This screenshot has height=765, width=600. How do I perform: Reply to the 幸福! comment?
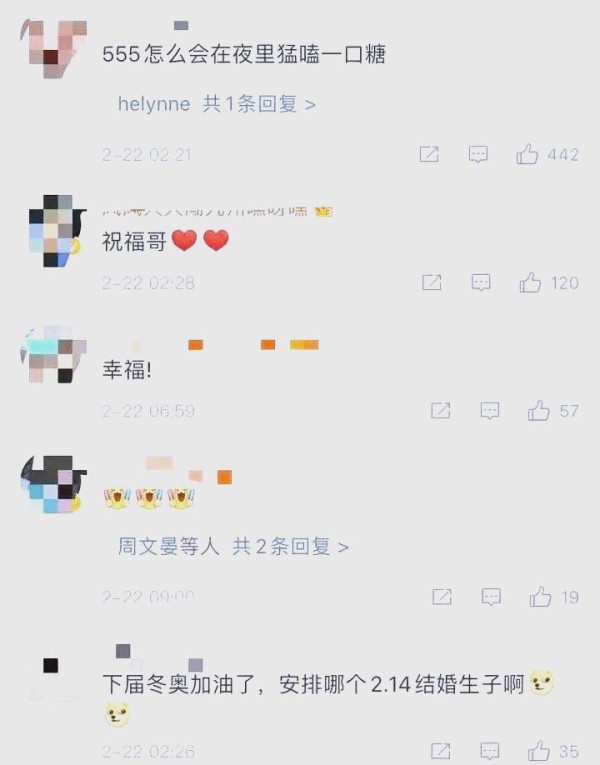pos(489,410)
